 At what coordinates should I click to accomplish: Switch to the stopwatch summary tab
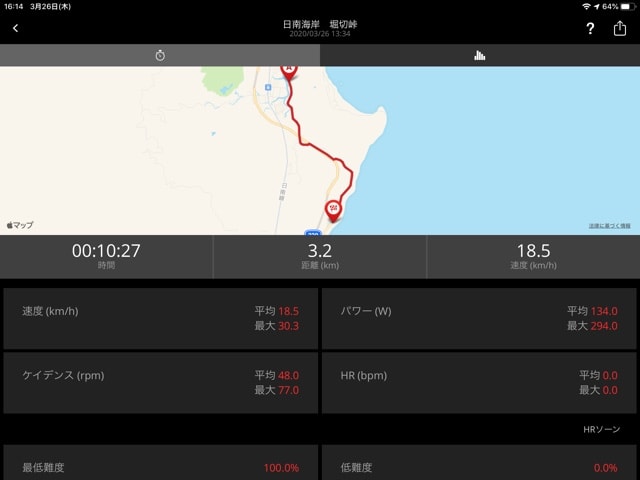[160, 56]
